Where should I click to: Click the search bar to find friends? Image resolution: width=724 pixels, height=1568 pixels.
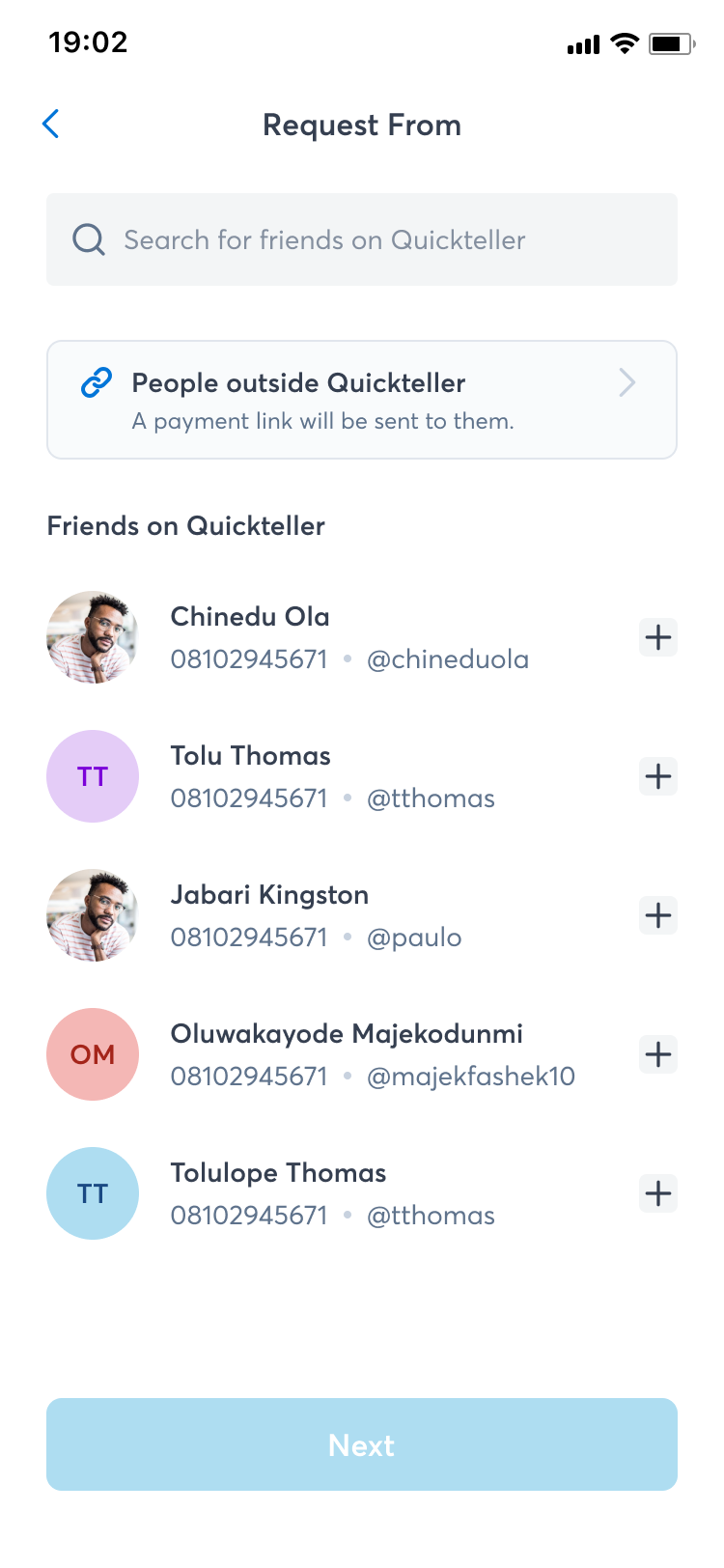coord(362,238)
